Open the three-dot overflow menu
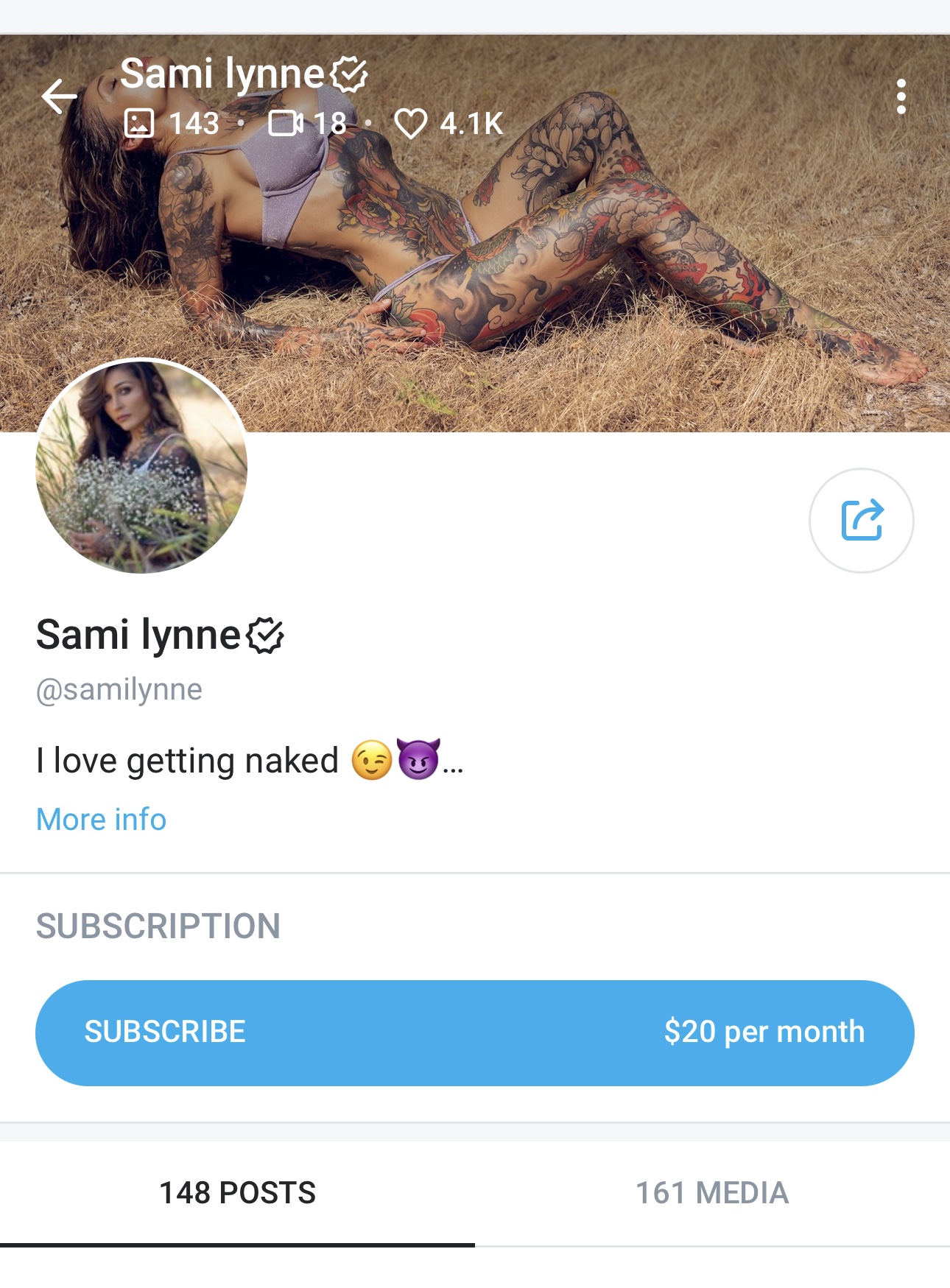Viewport: 950px width, 1288px height. (901, 97)
